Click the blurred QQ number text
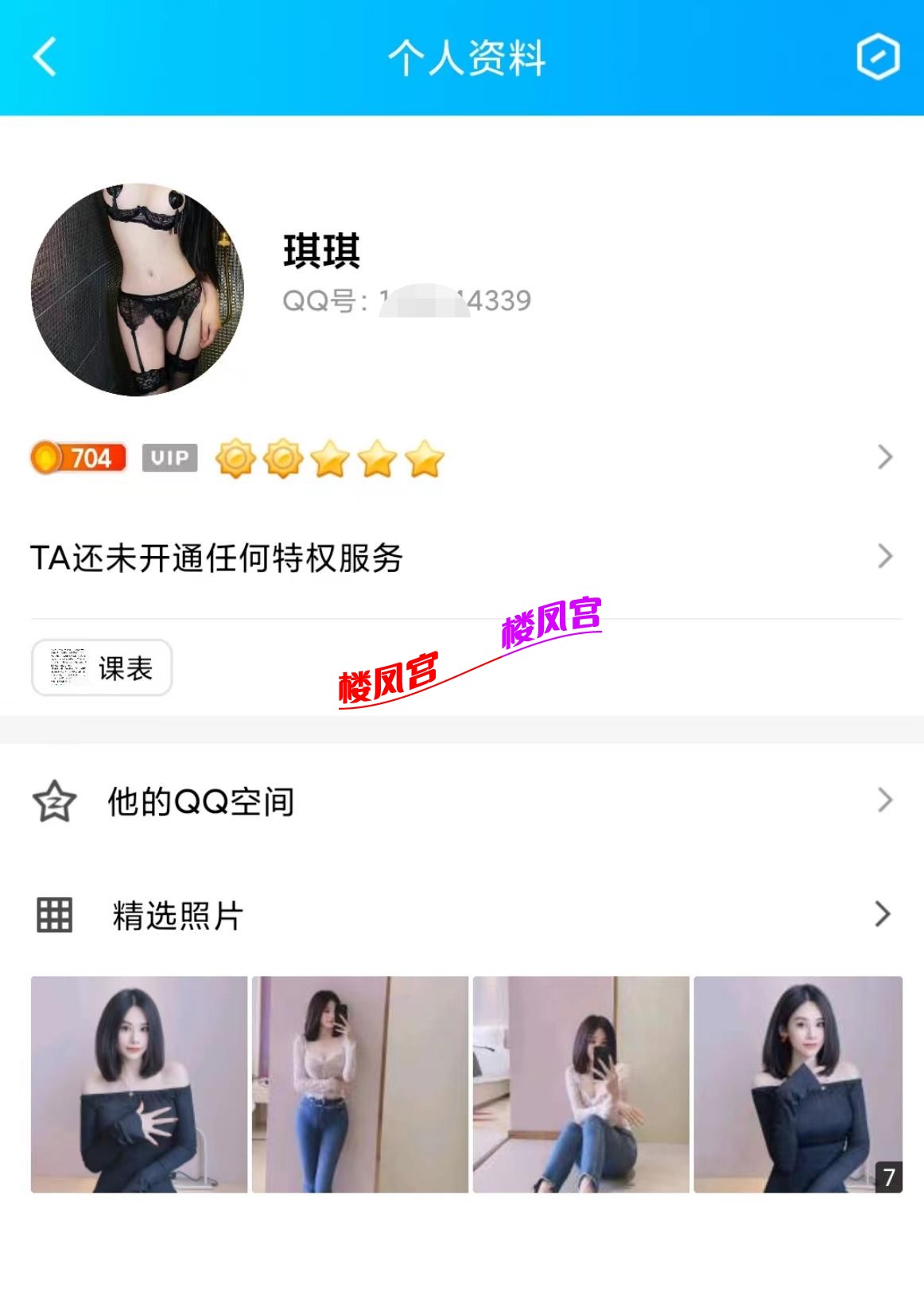This screenshot has width=924, height=1315. pos(408,301)
